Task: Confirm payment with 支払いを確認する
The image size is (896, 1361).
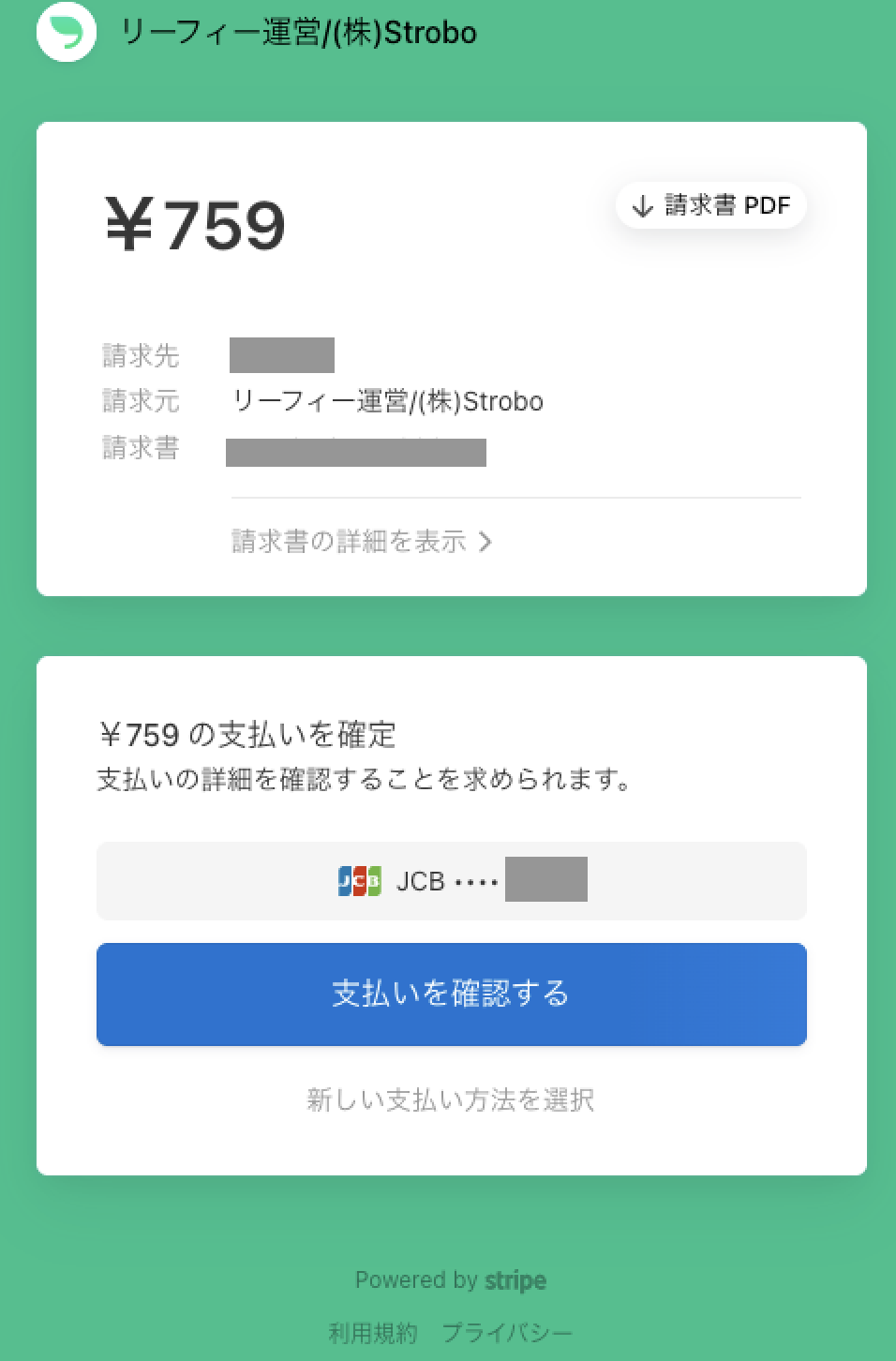Action: [x=451, y=994]
